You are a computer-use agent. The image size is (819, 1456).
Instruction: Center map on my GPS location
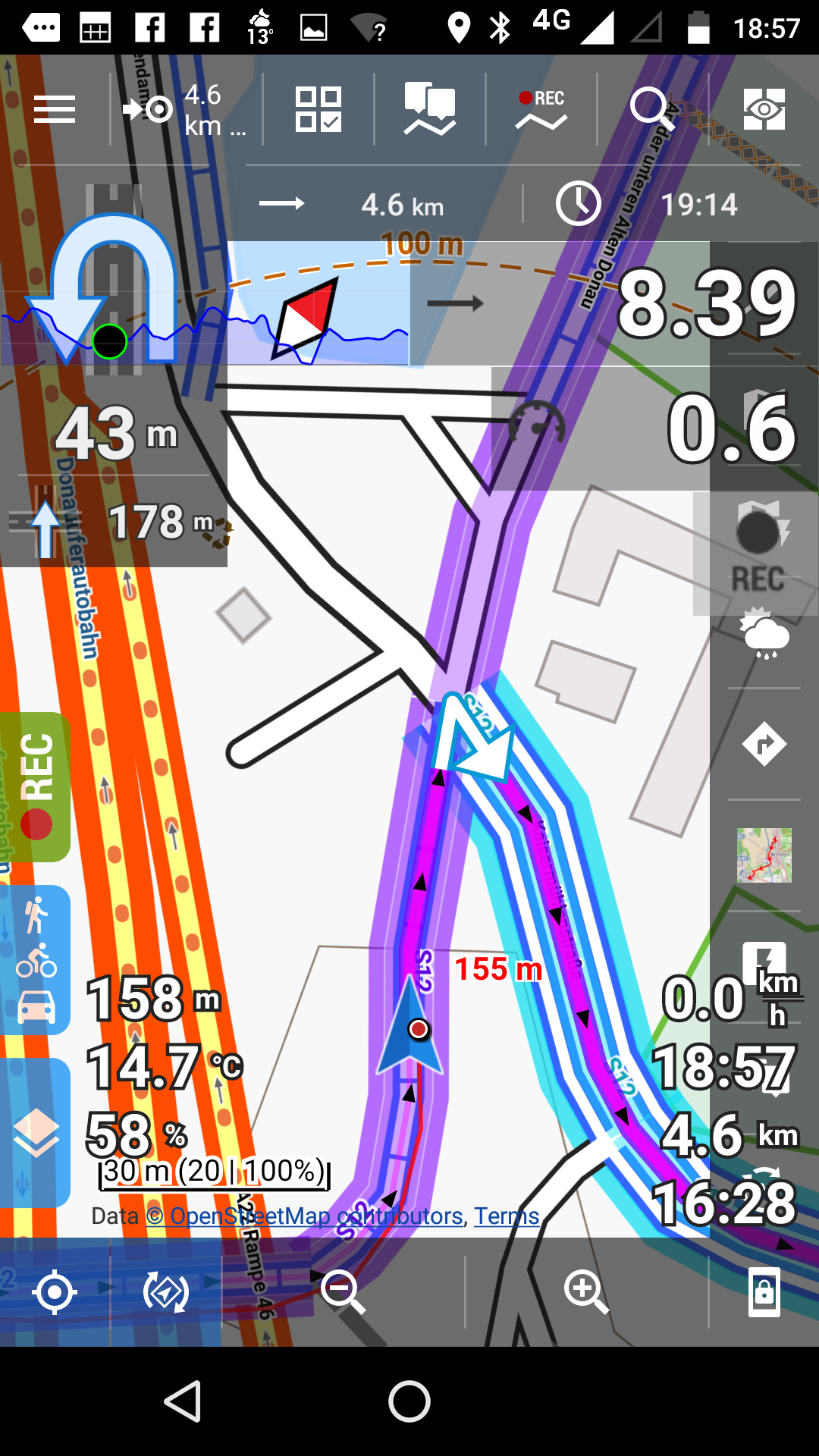click(55, 1293)
